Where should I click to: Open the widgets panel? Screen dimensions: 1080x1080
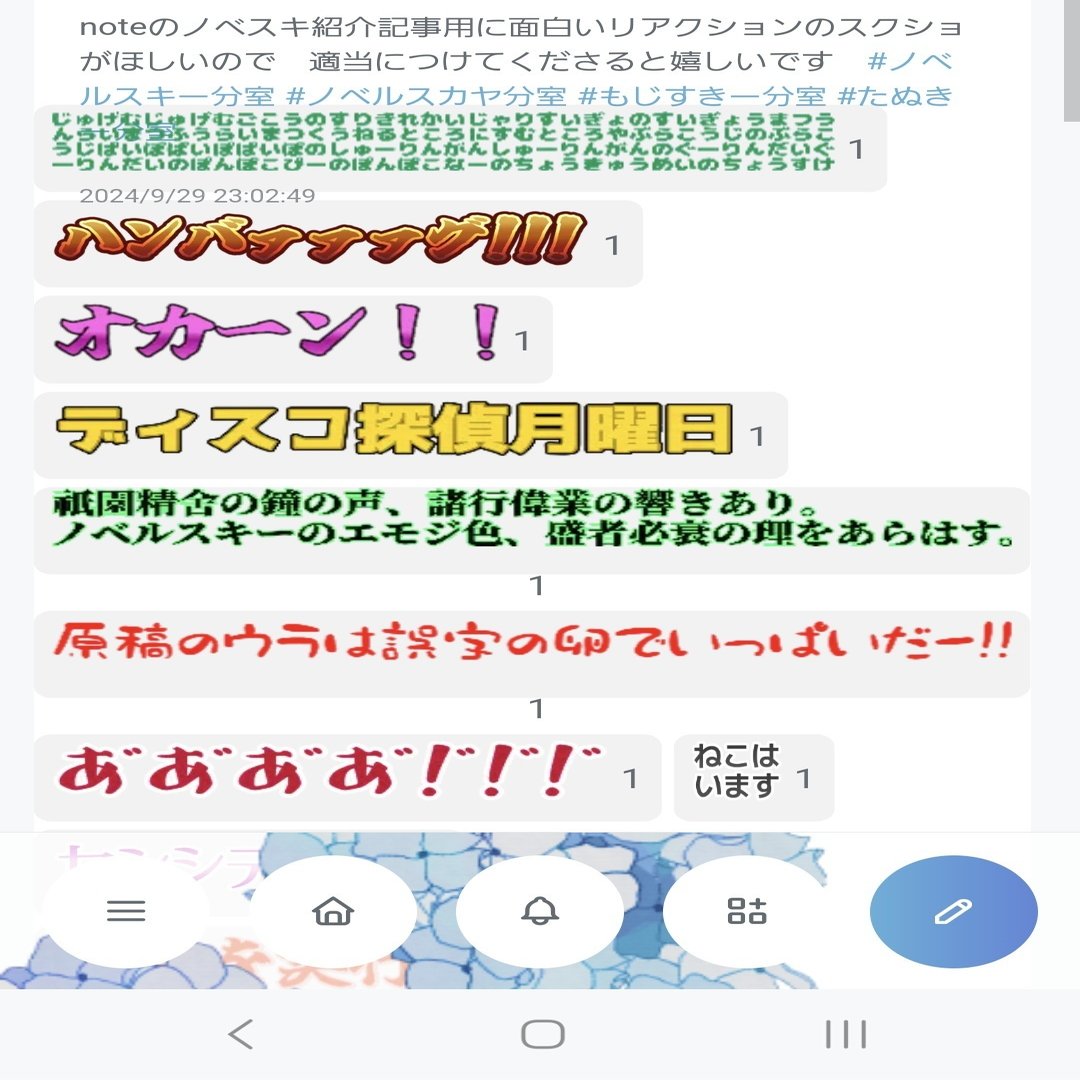[x=747, y=911]
